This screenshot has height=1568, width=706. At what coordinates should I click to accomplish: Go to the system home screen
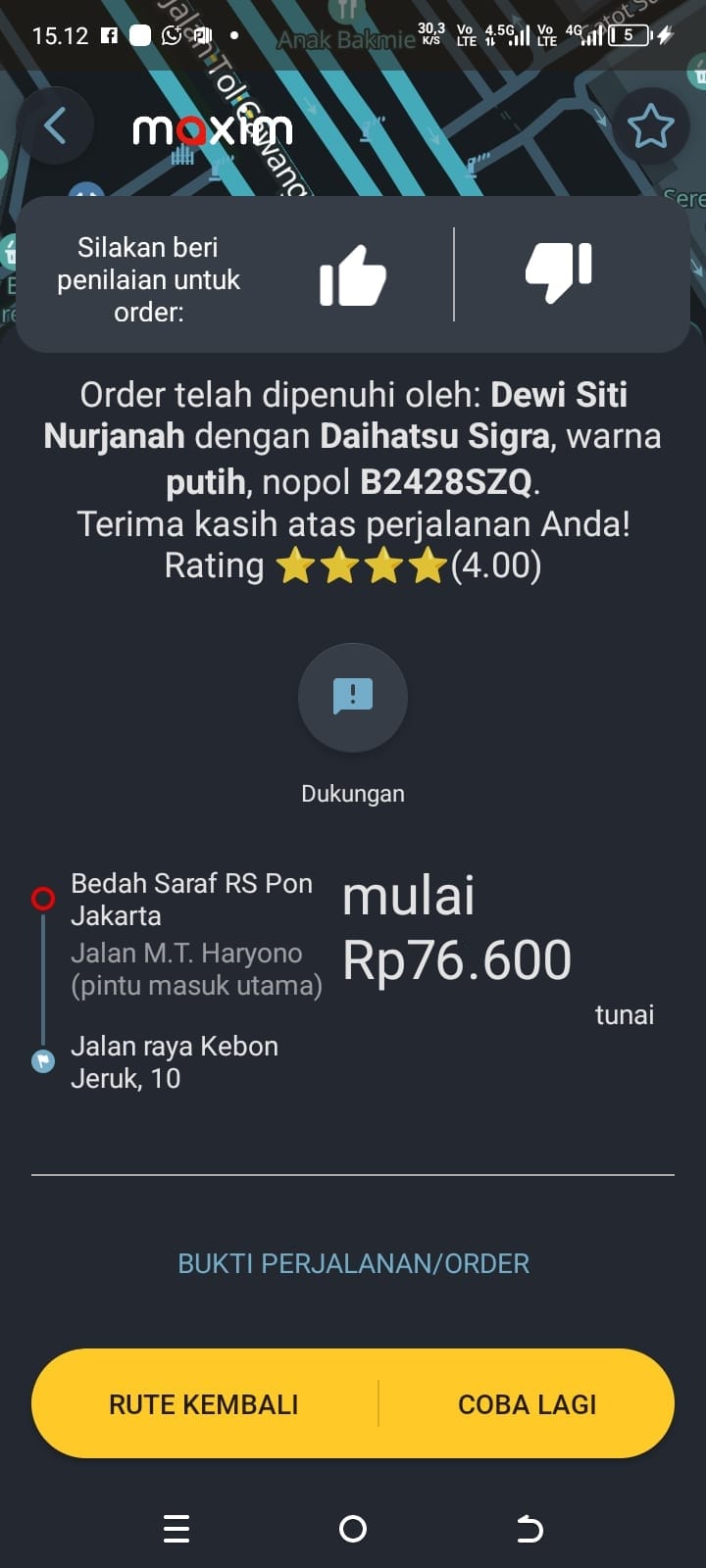[x=353, y=1529]
